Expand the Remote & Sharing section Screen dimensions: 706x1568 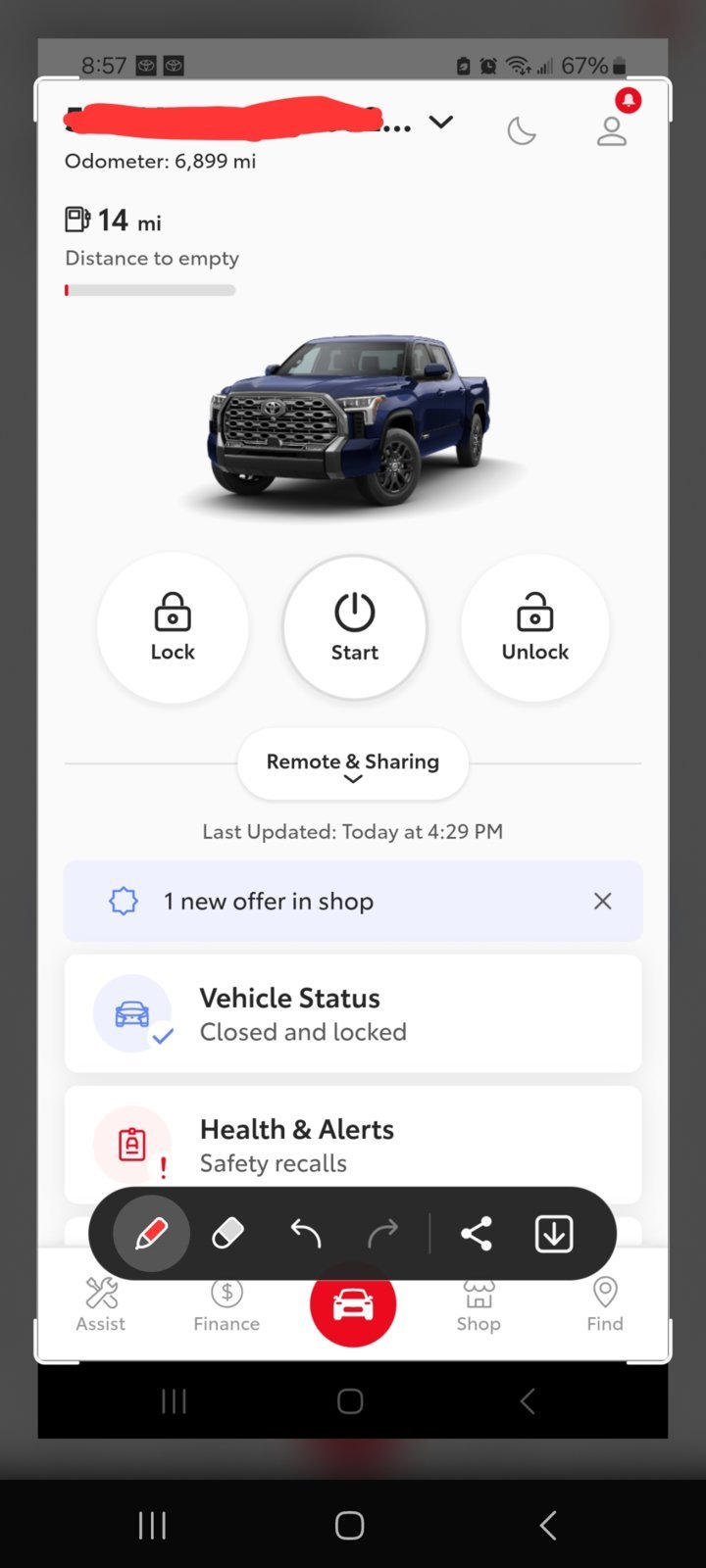point(353,764)
